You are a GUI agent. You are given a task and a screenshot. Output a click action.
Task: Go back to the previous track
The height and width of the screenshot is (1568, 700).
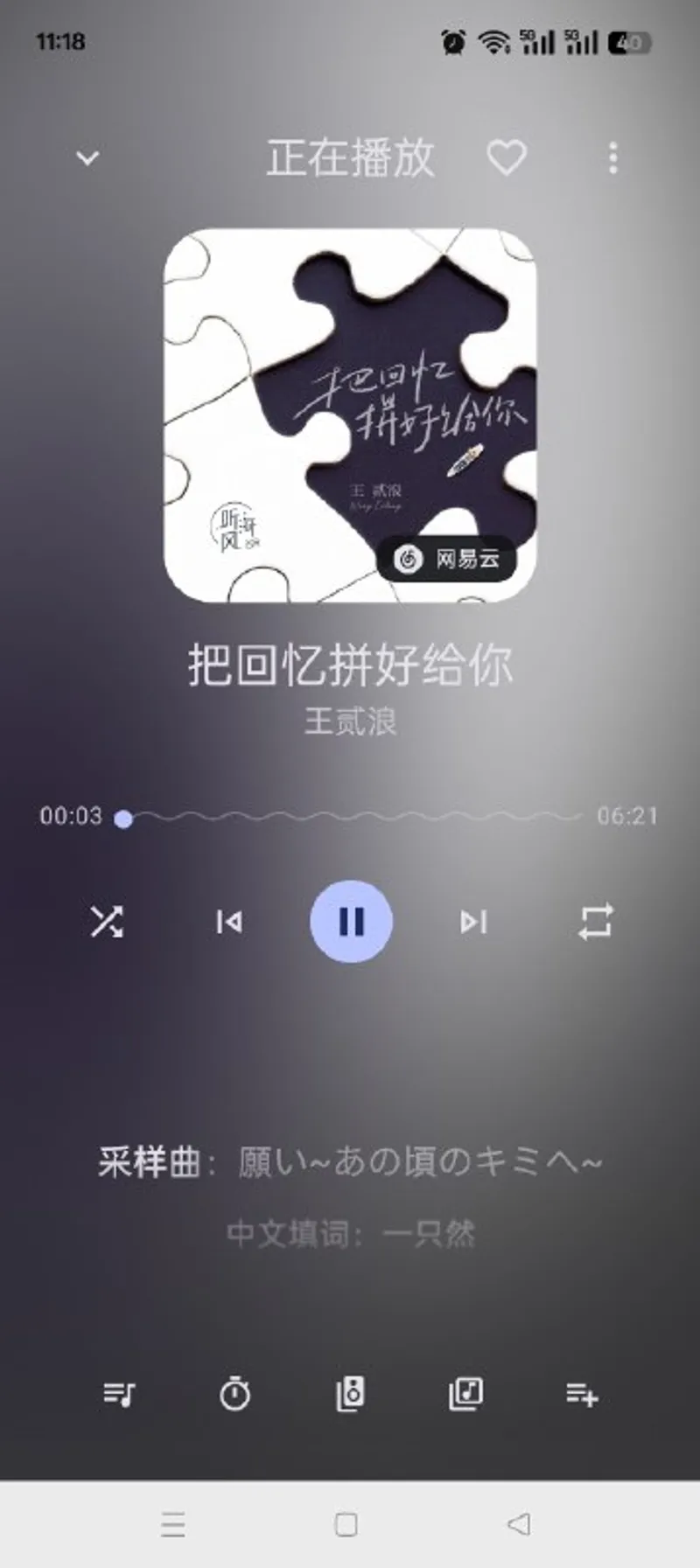point(228,923)
